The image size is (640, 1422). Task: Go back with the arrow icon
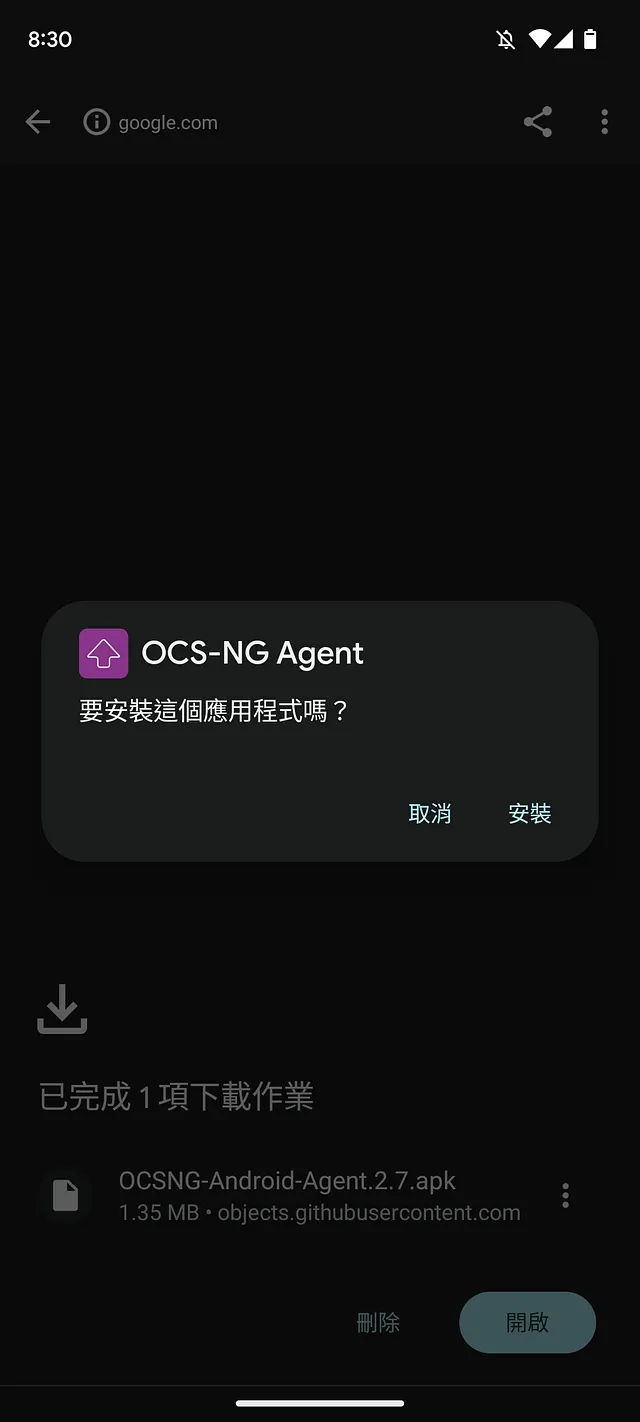pyautogui.click(x=38, y=122)
